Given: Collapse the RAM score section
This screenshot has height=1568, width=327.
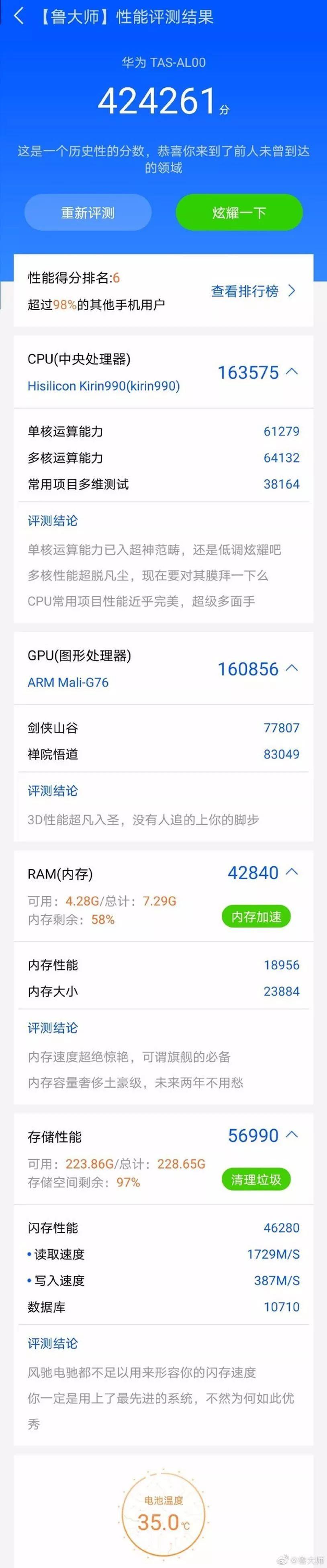Looking at the screenshot, I should 292,872.
